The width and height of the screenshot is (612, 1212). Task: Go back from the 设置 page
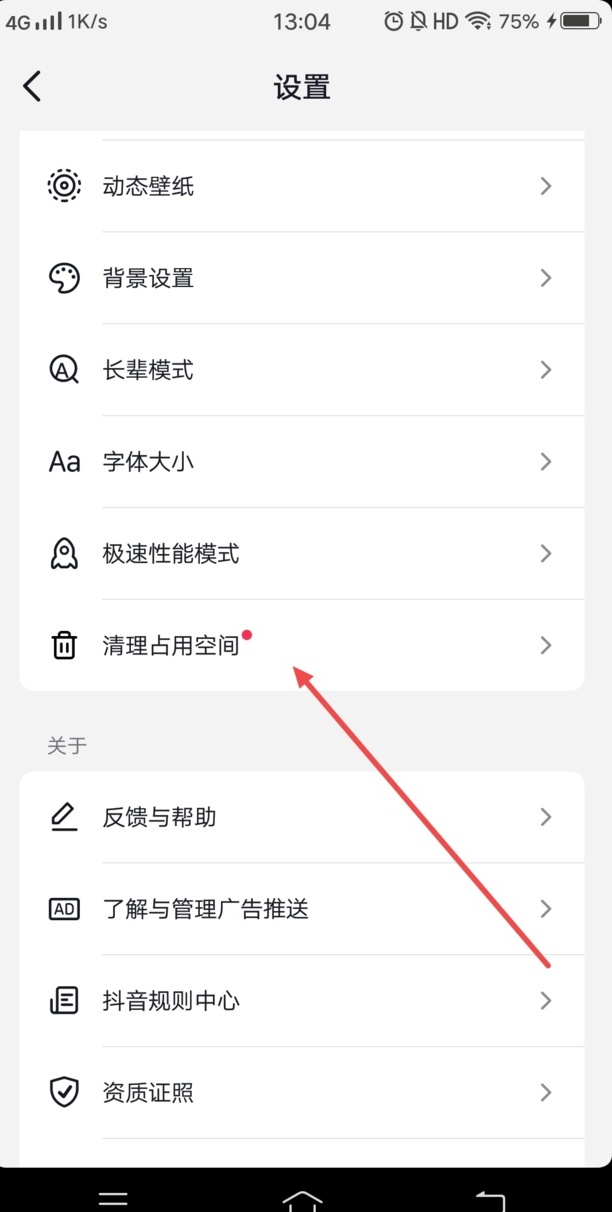[32, 87]
